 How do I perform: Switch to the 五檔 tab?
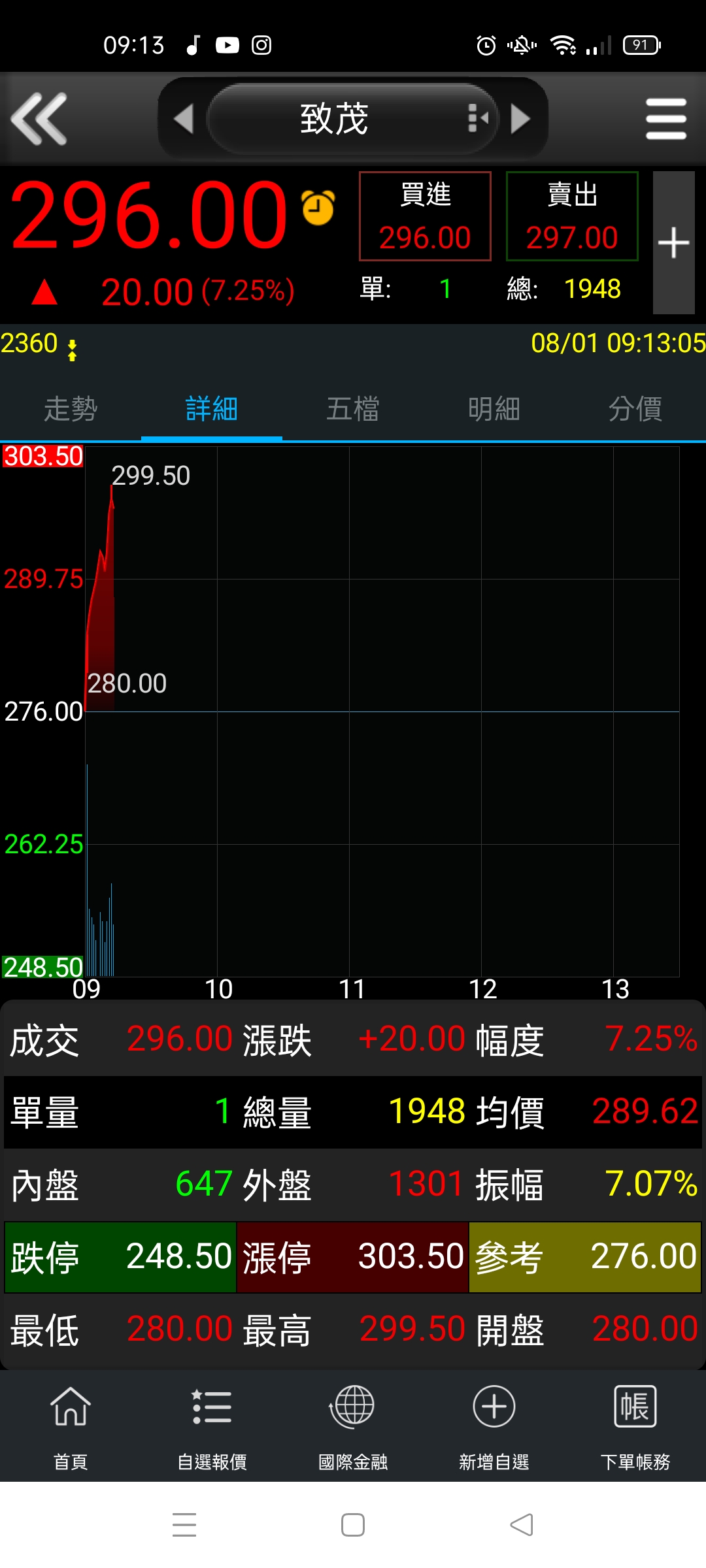[x=353, y=410]
